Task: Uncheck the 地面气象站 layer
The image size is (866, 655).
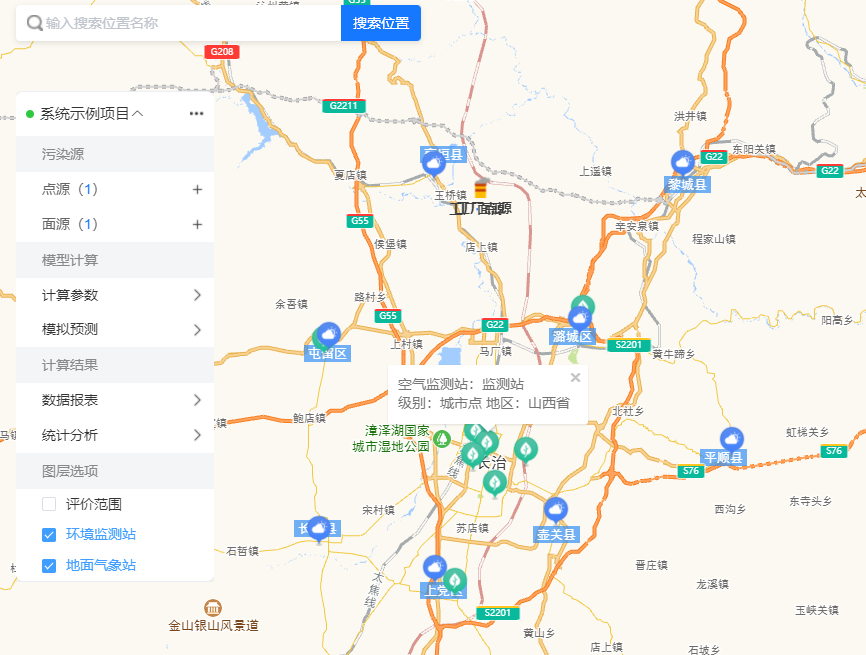Action: [x=49, y=565]
